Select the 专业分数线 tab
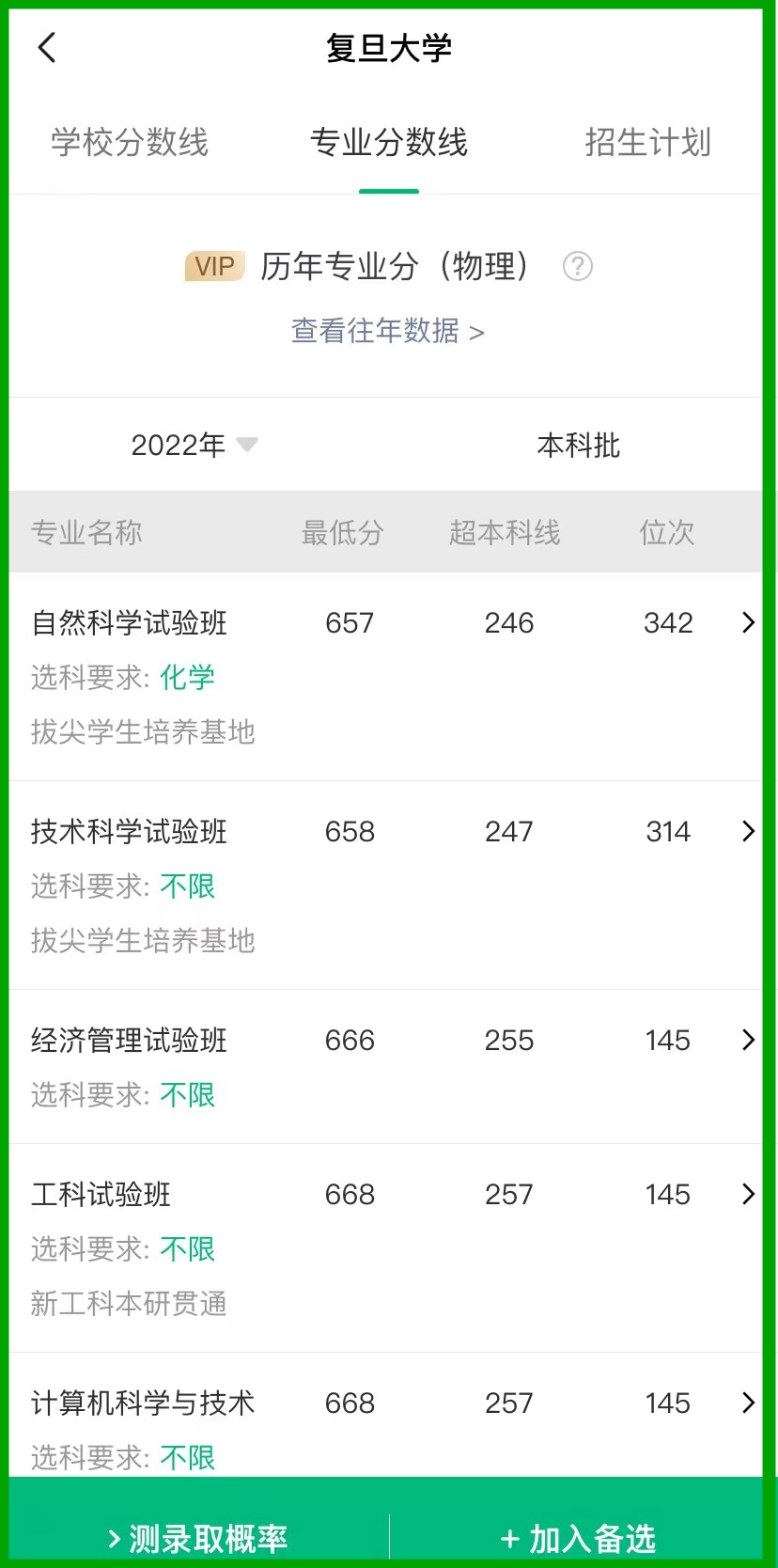Screen dimensions: 778x1568 (388, 143)
